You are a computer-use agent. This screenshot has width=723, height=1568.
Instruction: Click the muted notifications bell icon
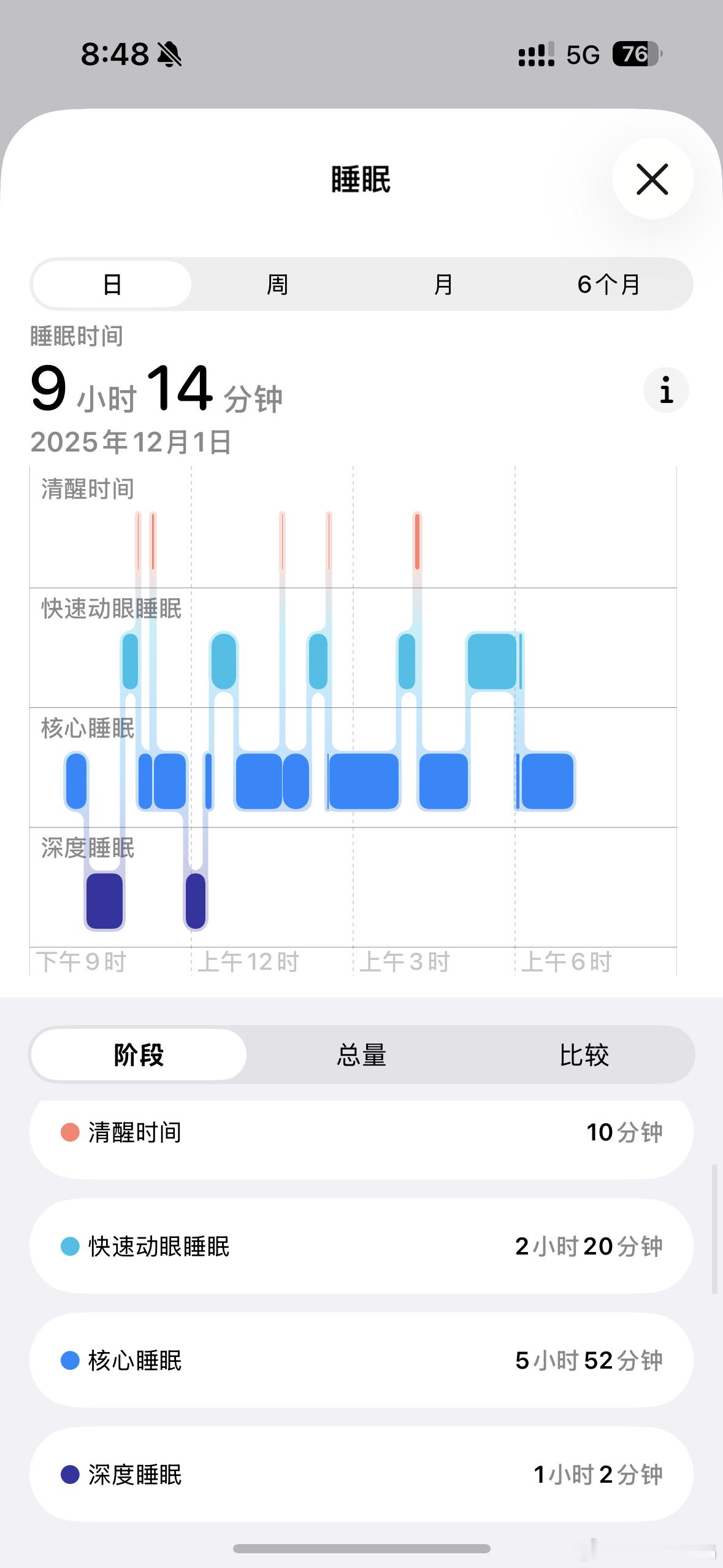point(169,56)
